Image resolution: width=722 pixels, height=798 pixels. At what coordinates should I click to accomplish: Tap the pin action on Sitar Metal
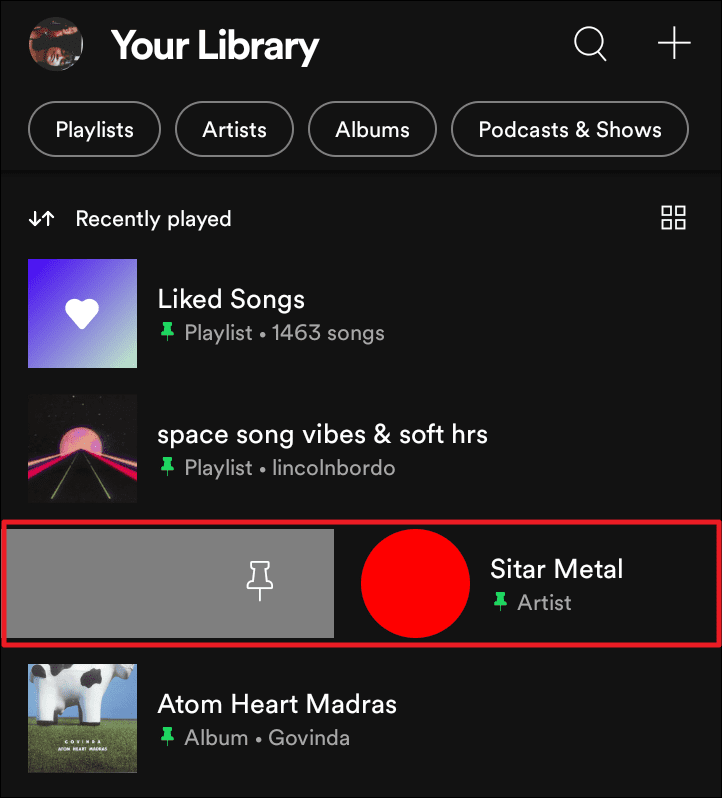[260, 583]
